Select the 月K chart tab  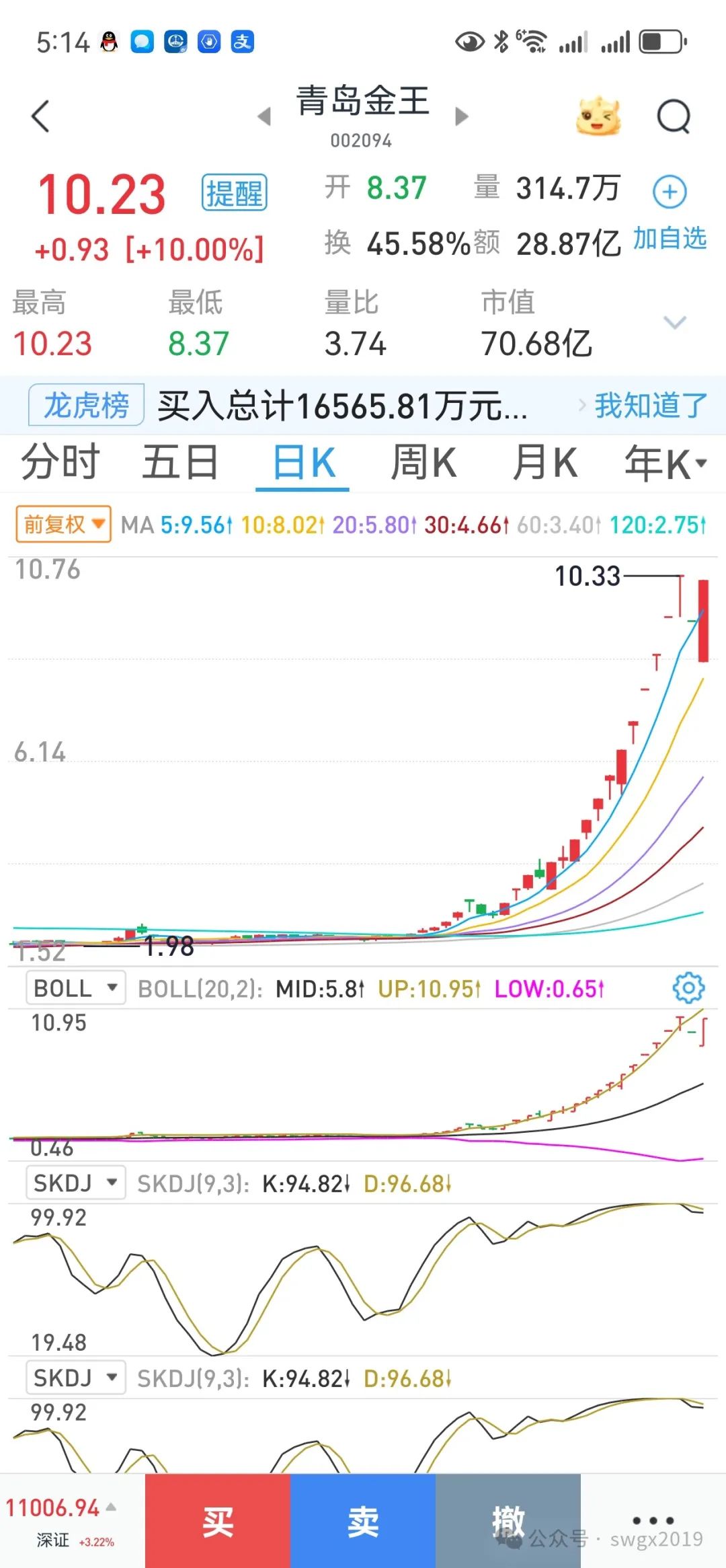[x=544, y=463]
